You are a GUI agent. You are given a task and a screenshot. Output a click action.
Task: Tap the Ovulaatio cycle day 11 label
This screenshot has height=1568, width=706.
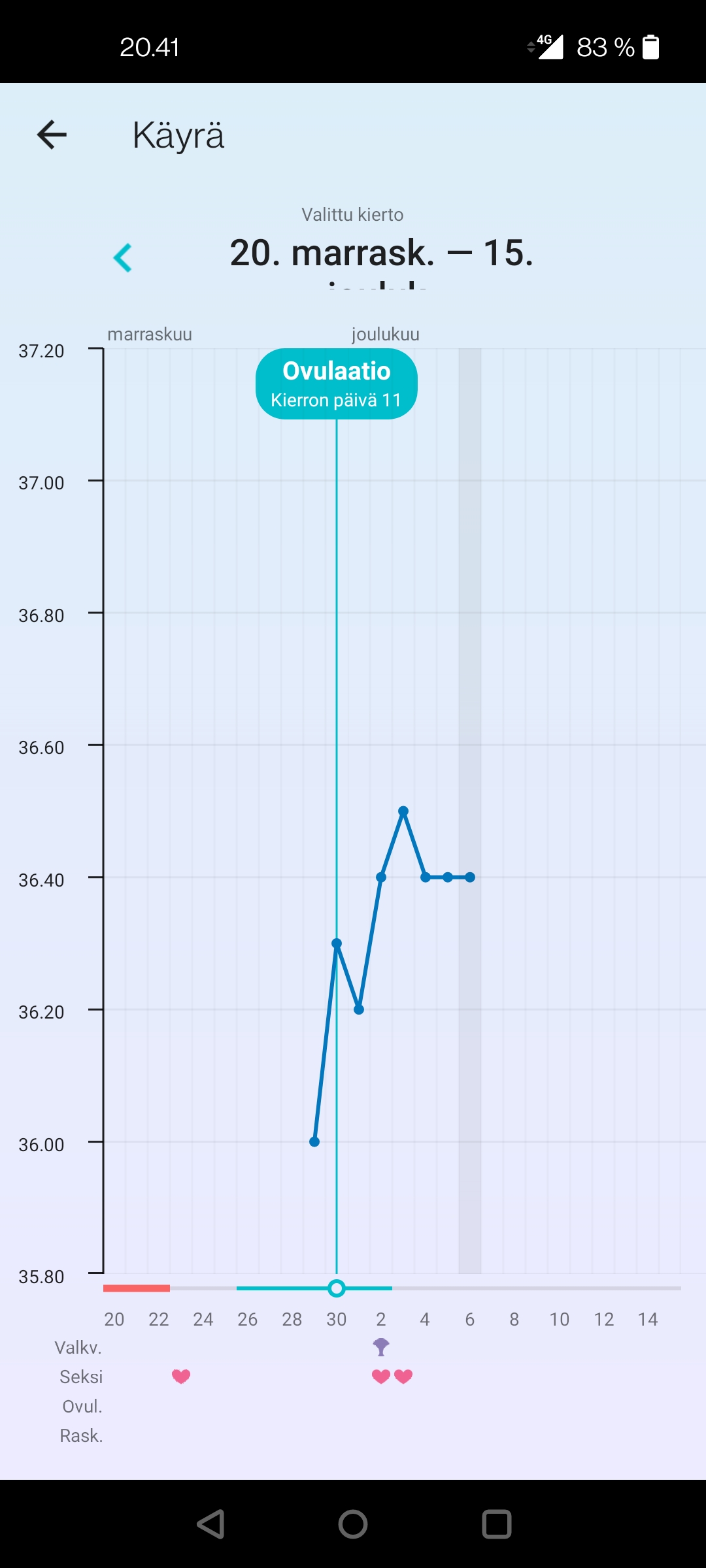pos(336,384)
